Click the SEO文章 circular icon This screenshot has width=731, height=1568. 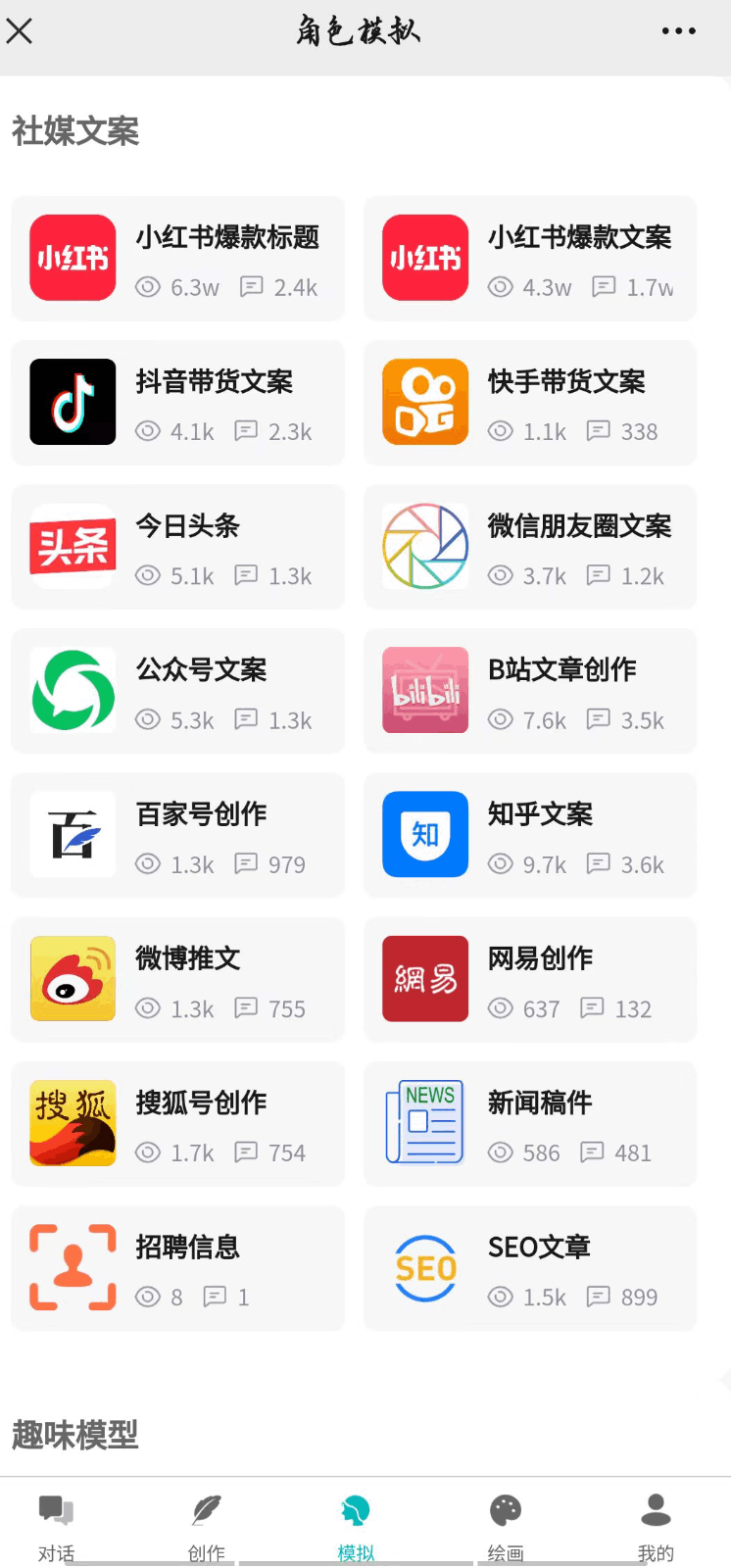425,1267
